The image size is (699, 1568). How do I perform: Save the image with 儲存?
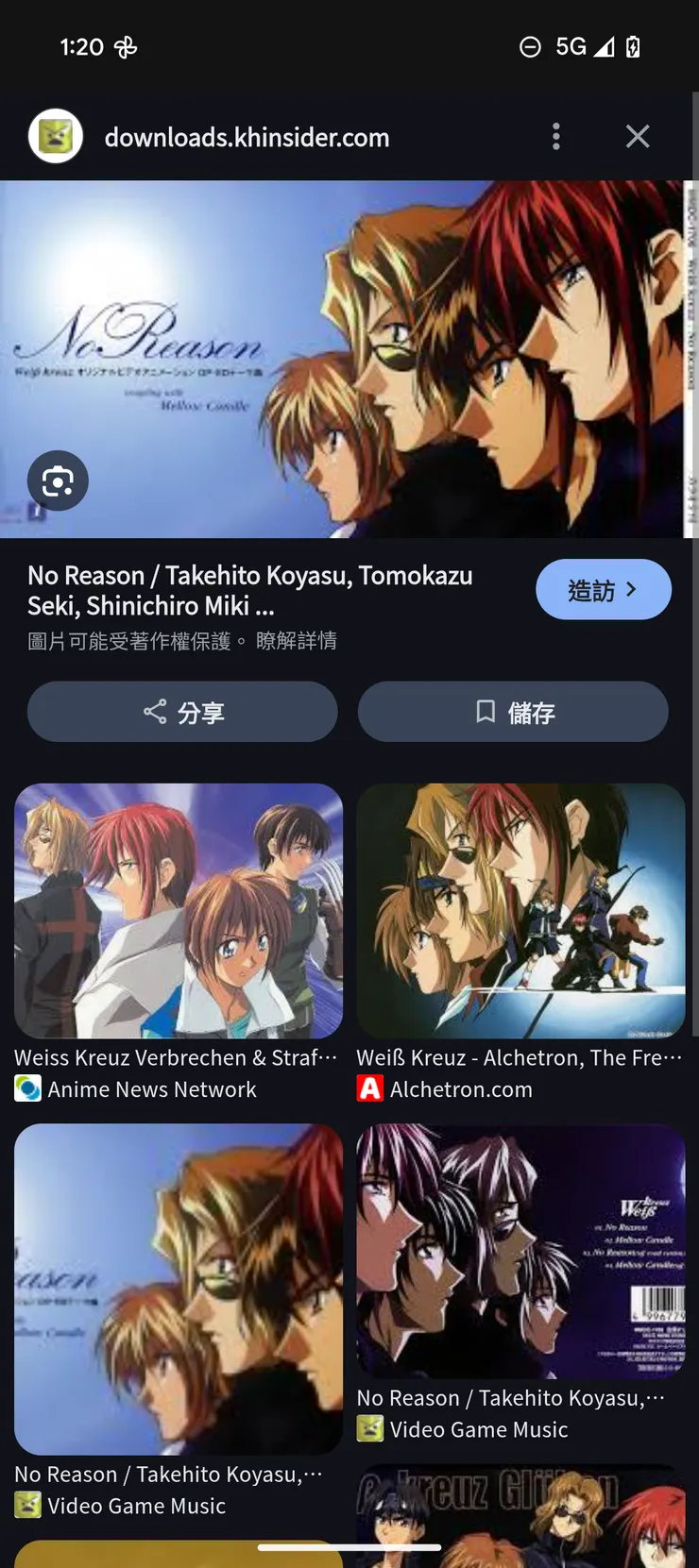[513, 712]
